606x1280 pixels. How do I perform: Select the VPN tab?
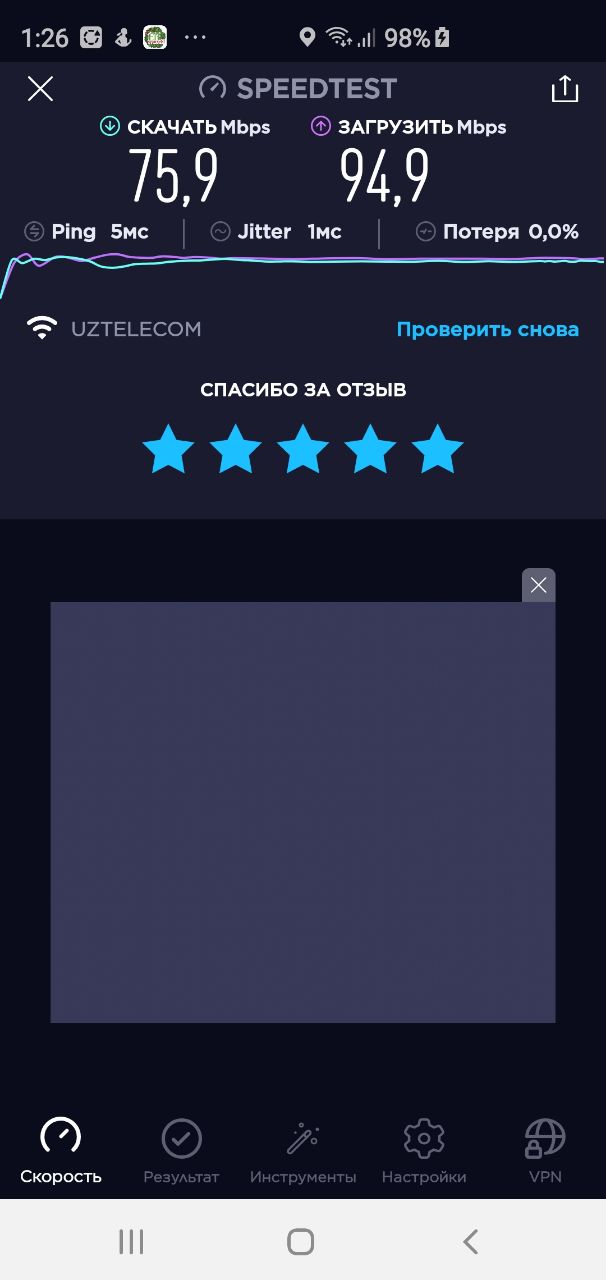(x=545, y=1151)
